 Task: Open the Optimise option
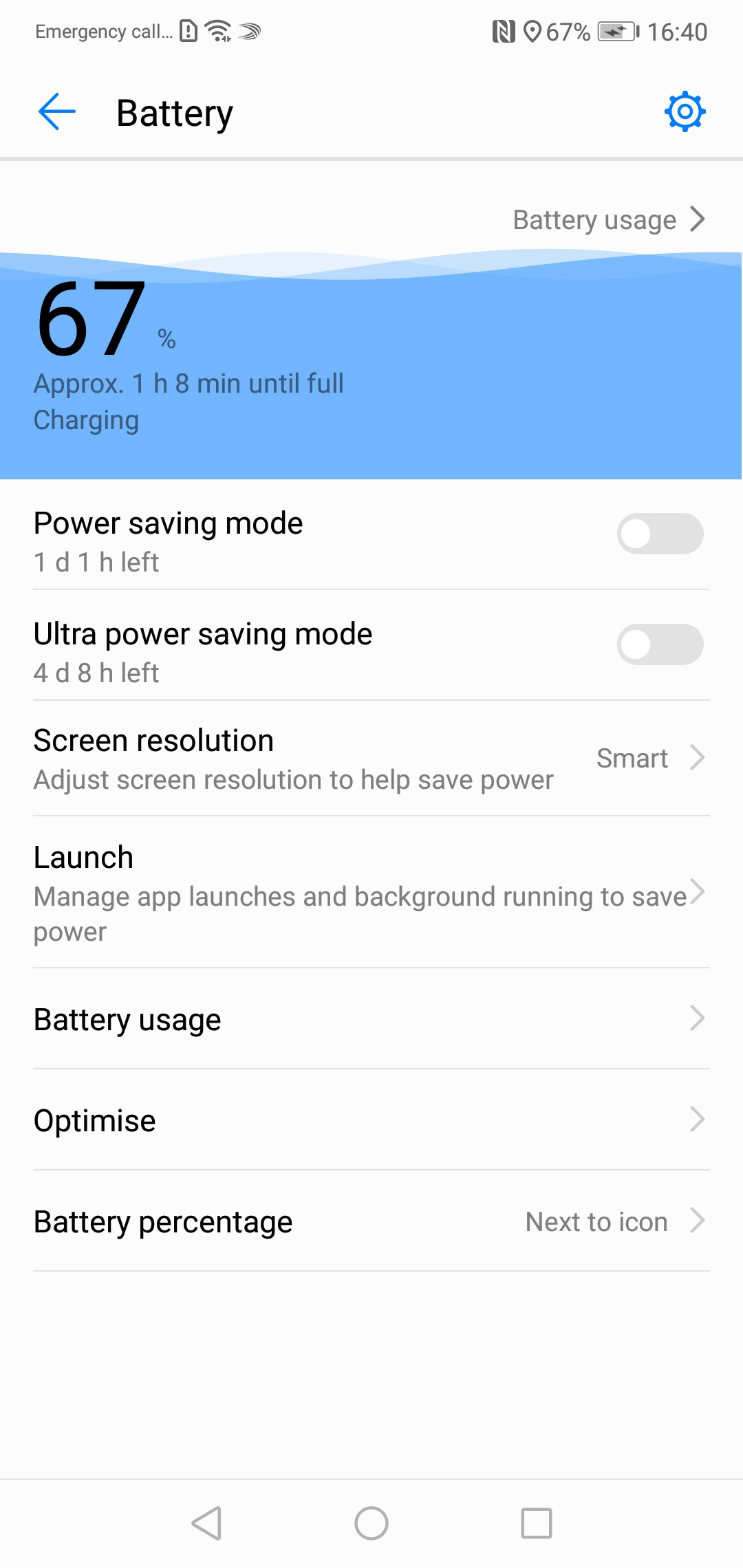point(371,1120)
